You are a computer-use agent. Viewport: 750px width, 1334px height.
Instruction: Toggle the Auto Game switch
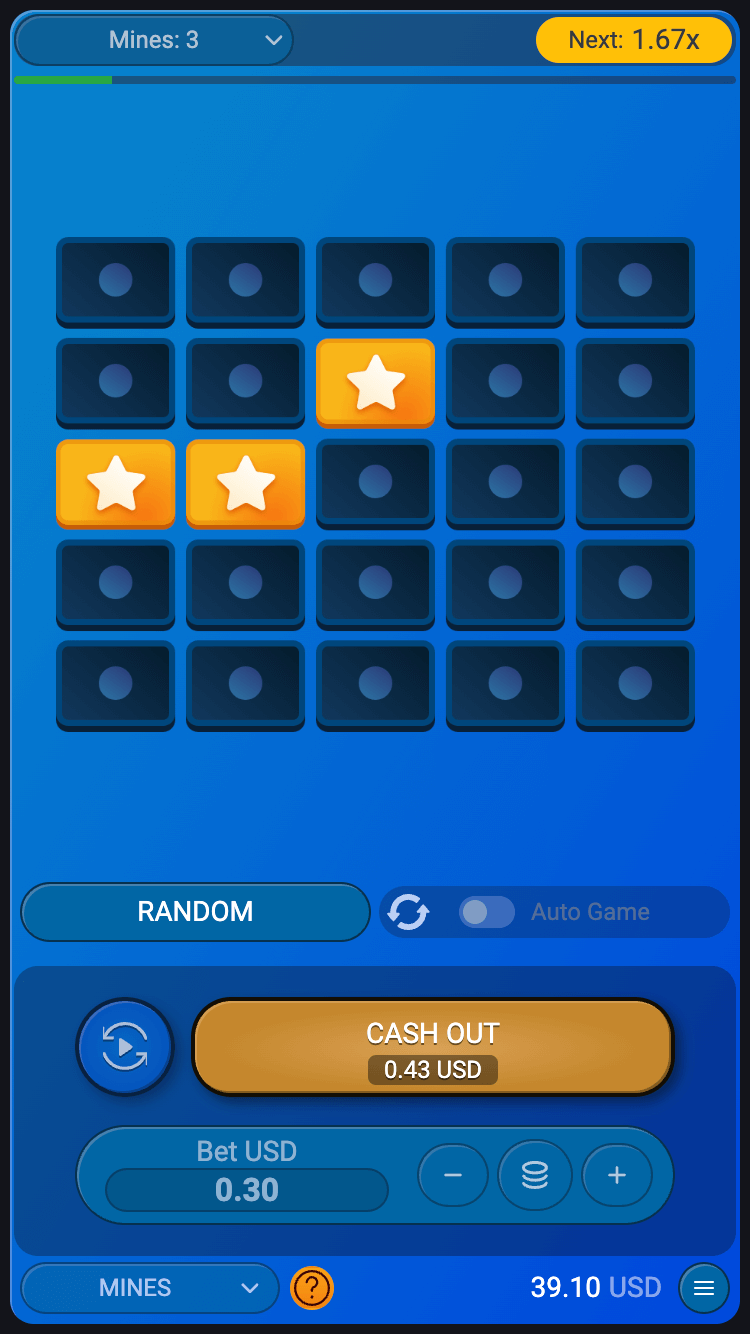point(486,912)
